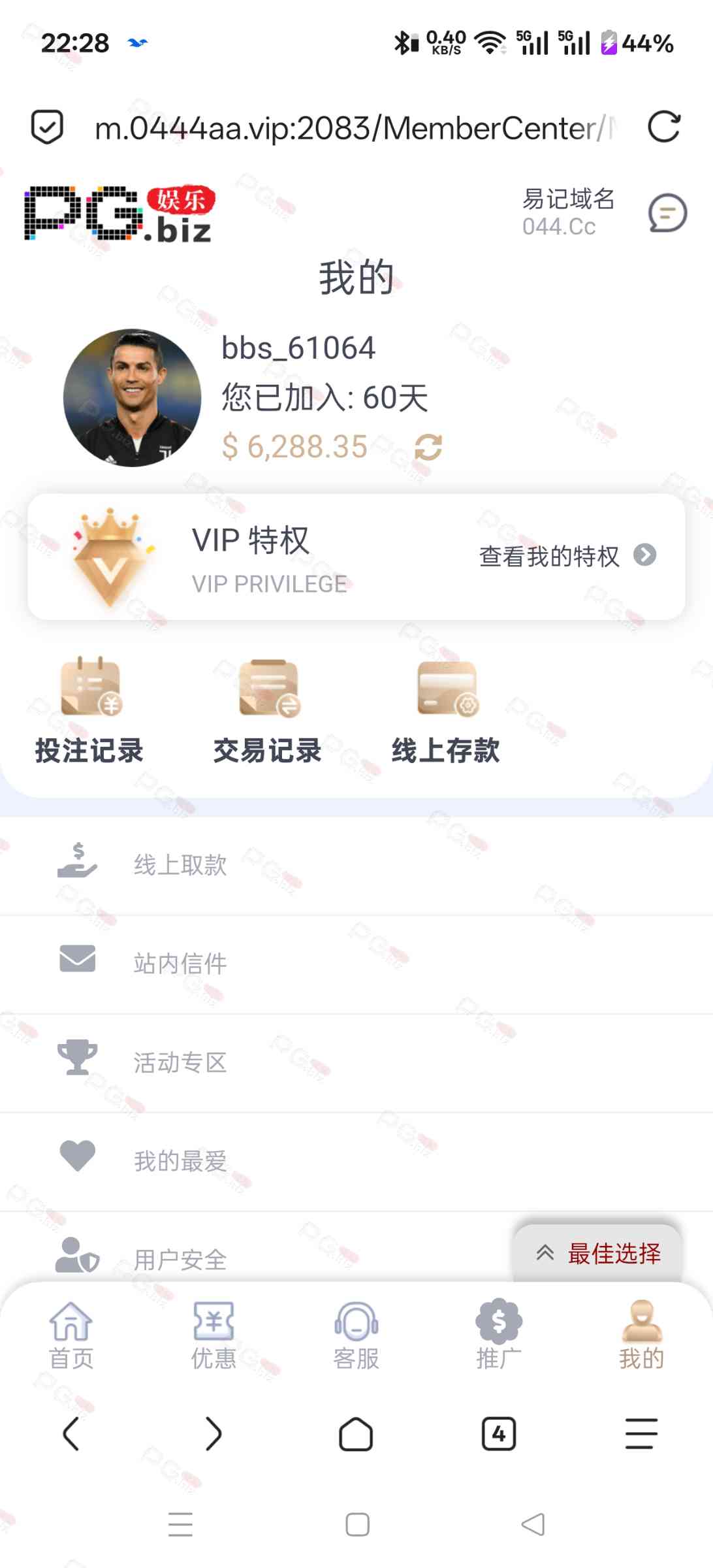This screenshot has height=1568, width=713.
Task: Switch to the 推广 promotion tab
Action: tap(499, 1335)
